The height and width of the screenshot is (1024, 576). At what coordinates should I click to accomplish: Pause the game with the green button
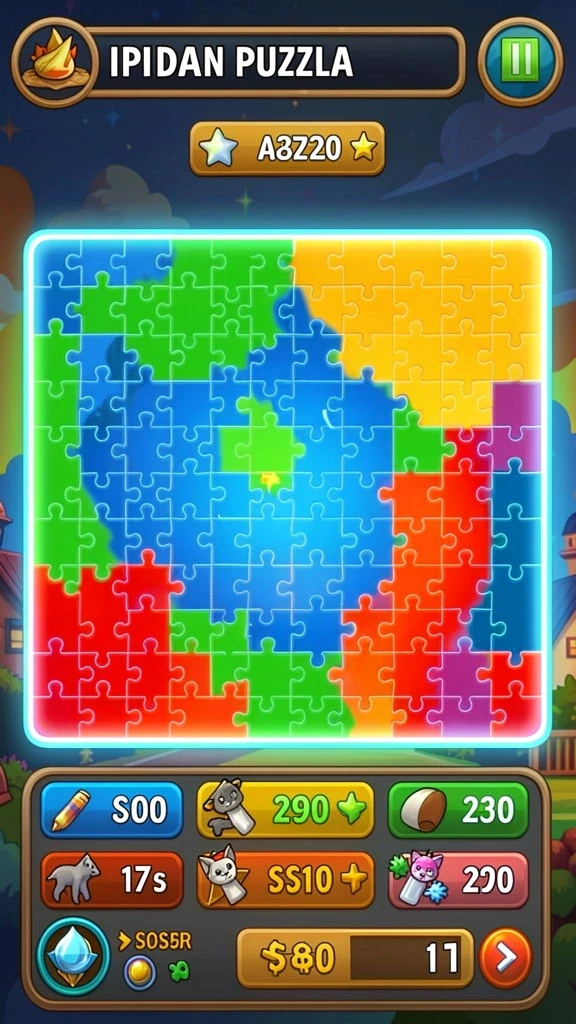520,61
